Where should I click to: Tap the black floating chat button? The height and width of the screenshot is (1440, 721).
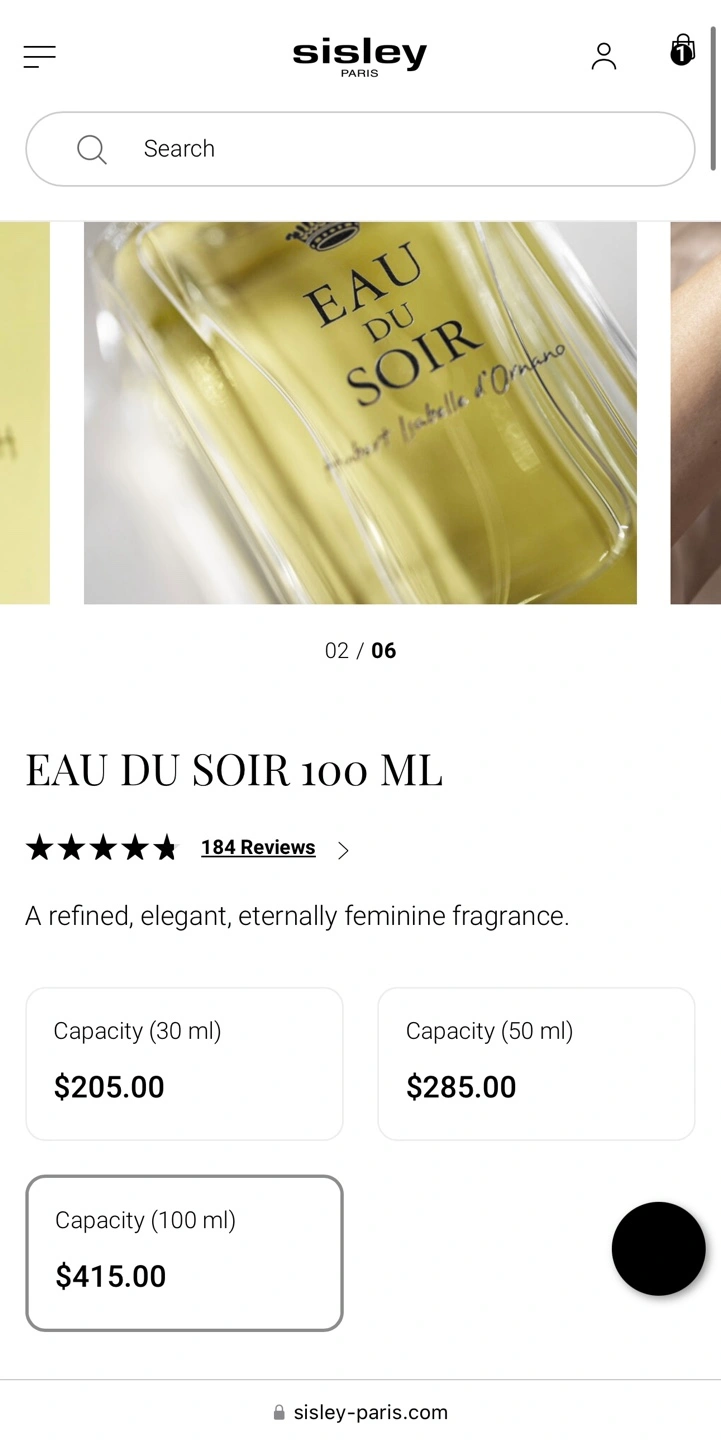(x=658, y=1248)
